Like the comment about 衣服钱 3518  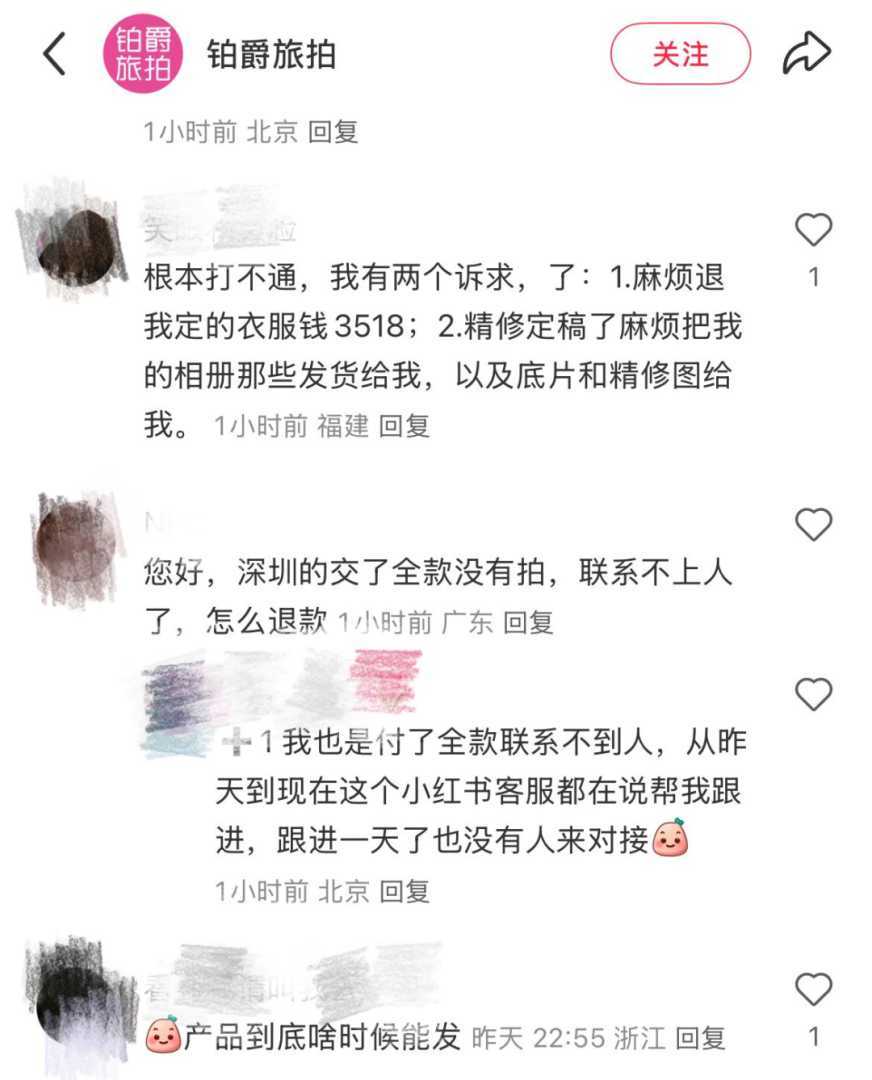[813, 231]
